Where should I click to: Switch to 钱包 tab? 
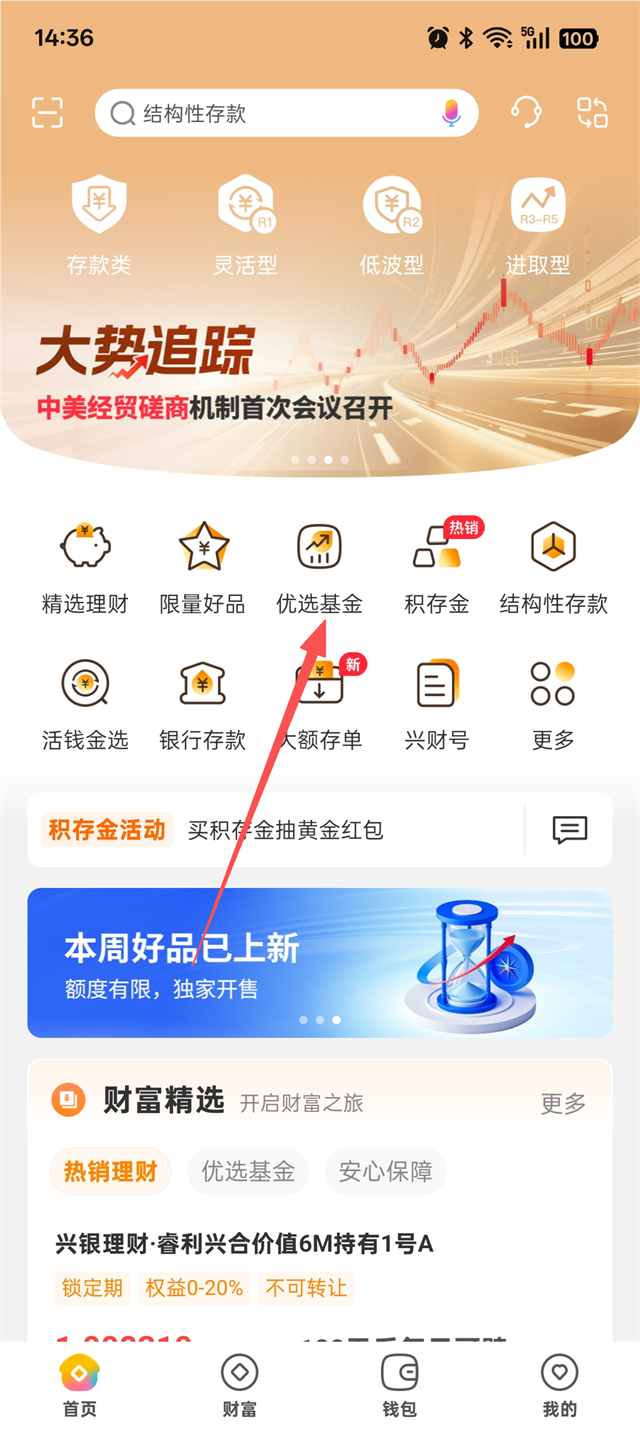(x=399, y=1386)
